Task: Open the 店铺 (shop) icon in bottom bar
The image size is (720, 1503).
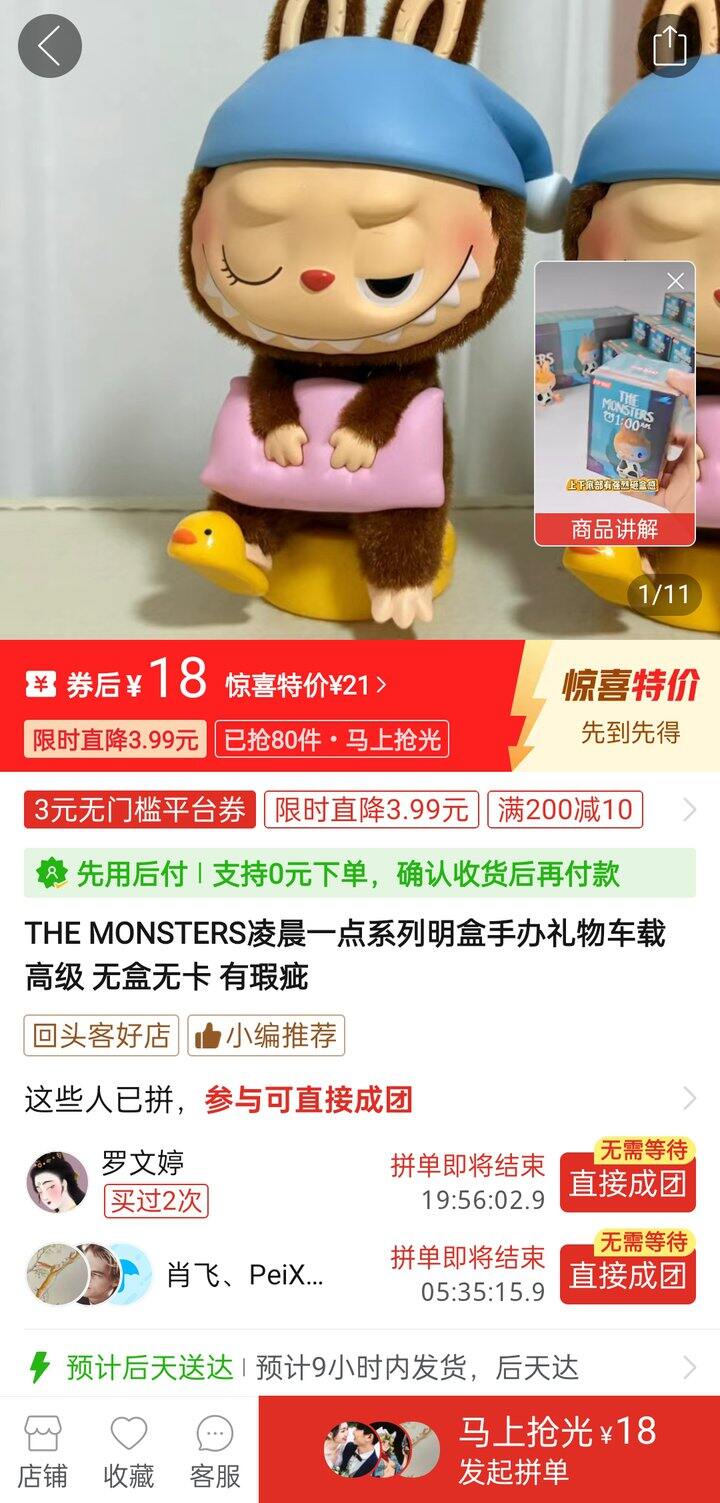Action: 41,1437
